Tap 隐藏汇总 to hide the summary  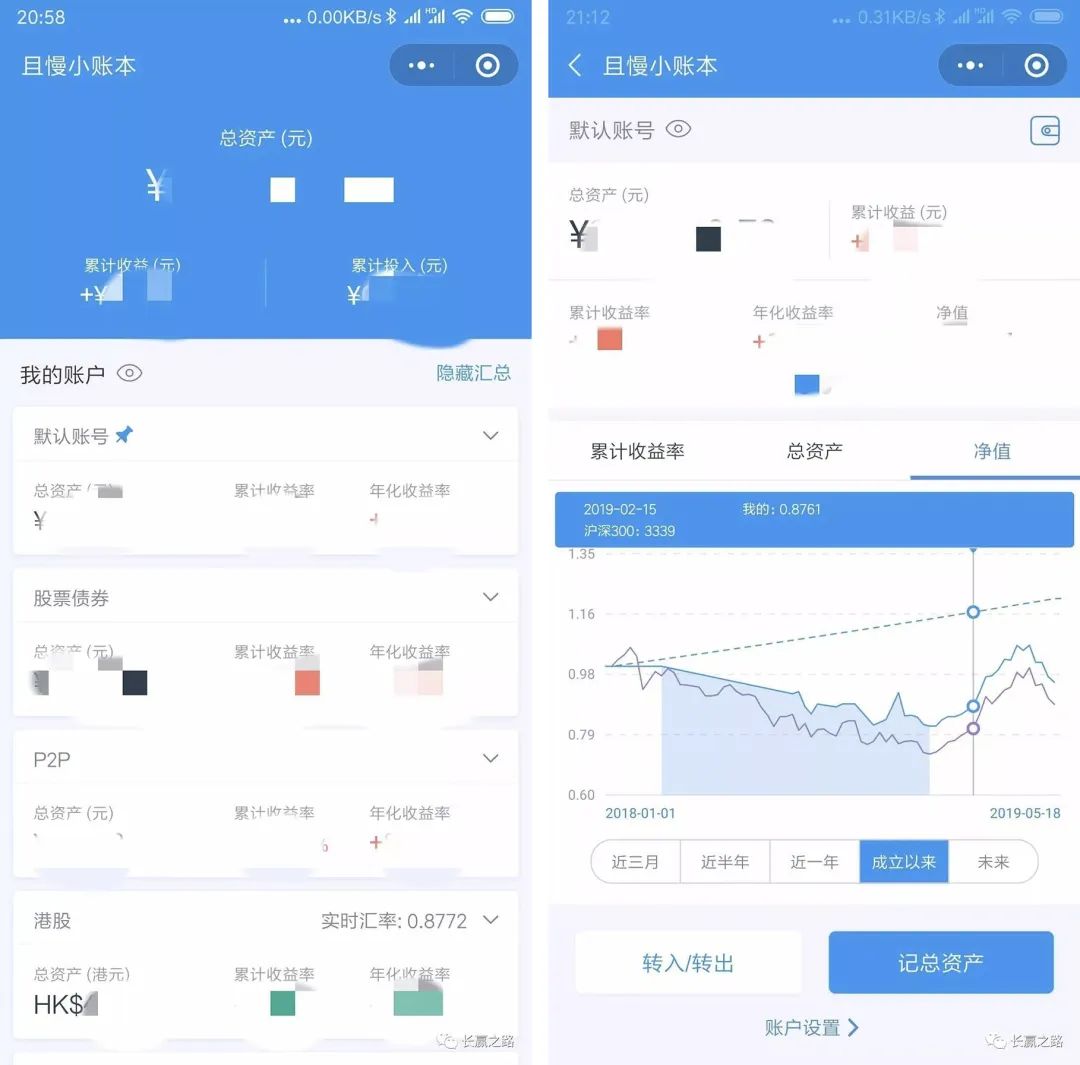pos(473,373)
